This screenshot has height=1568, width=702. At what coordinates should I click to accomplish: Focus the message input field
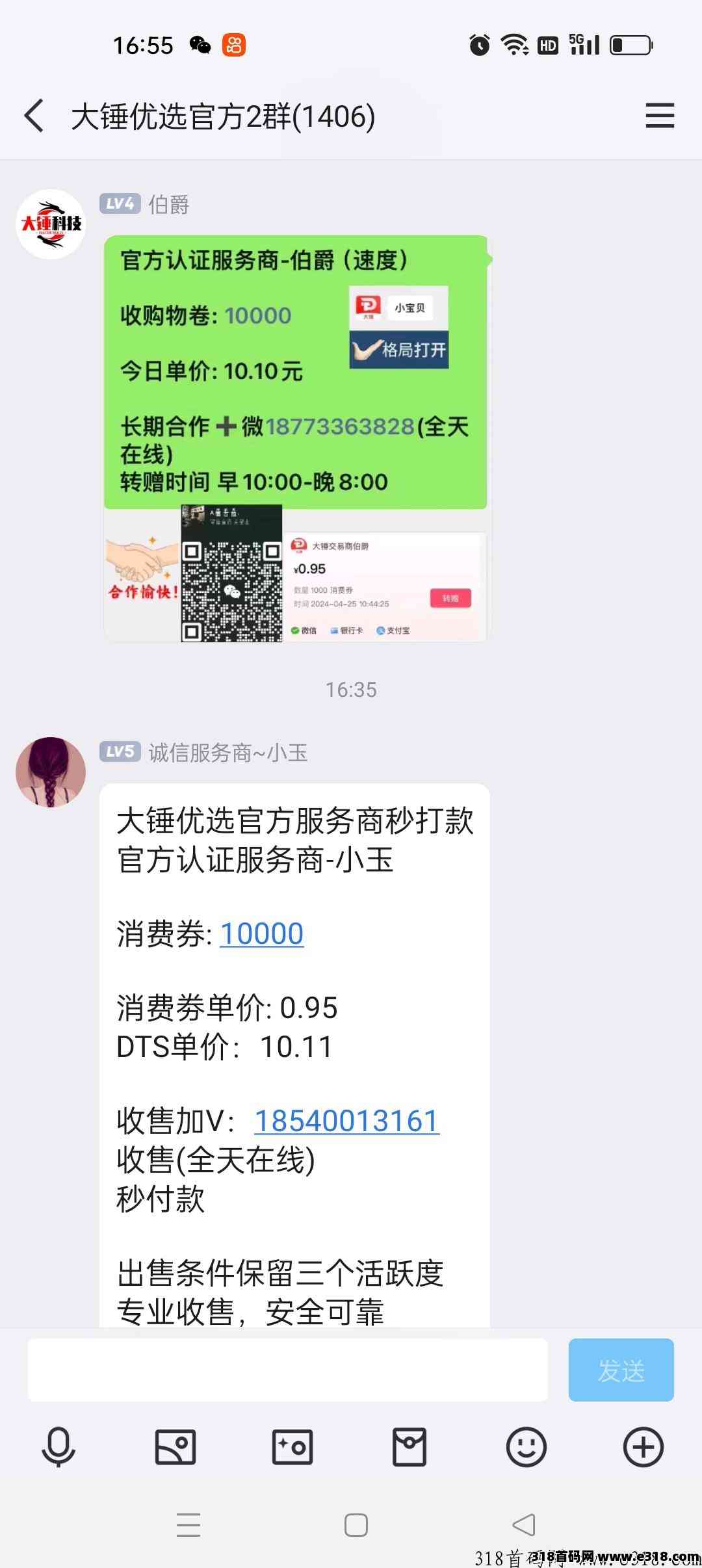point(287,1370)
